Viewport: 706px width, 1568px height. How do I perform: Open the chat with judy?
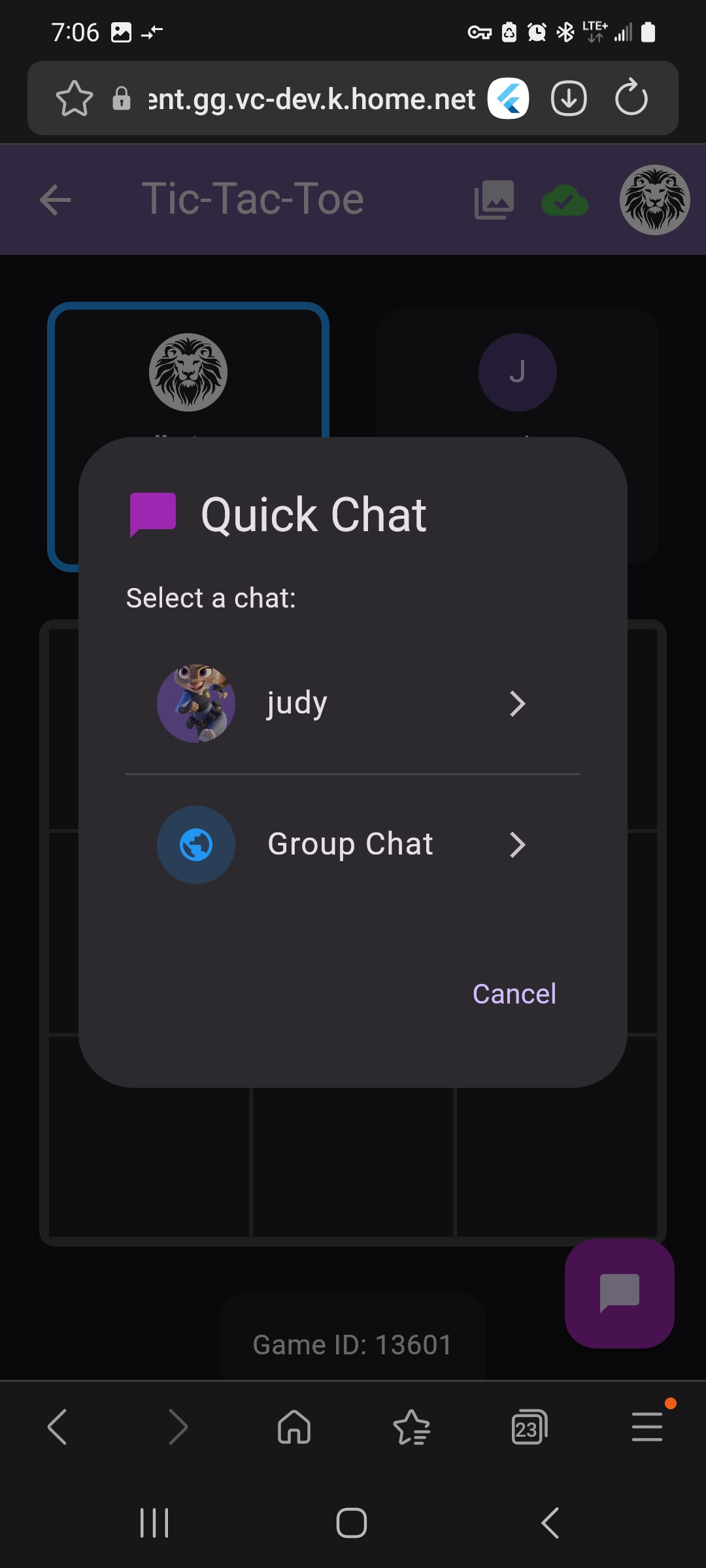tap(352, 704)
